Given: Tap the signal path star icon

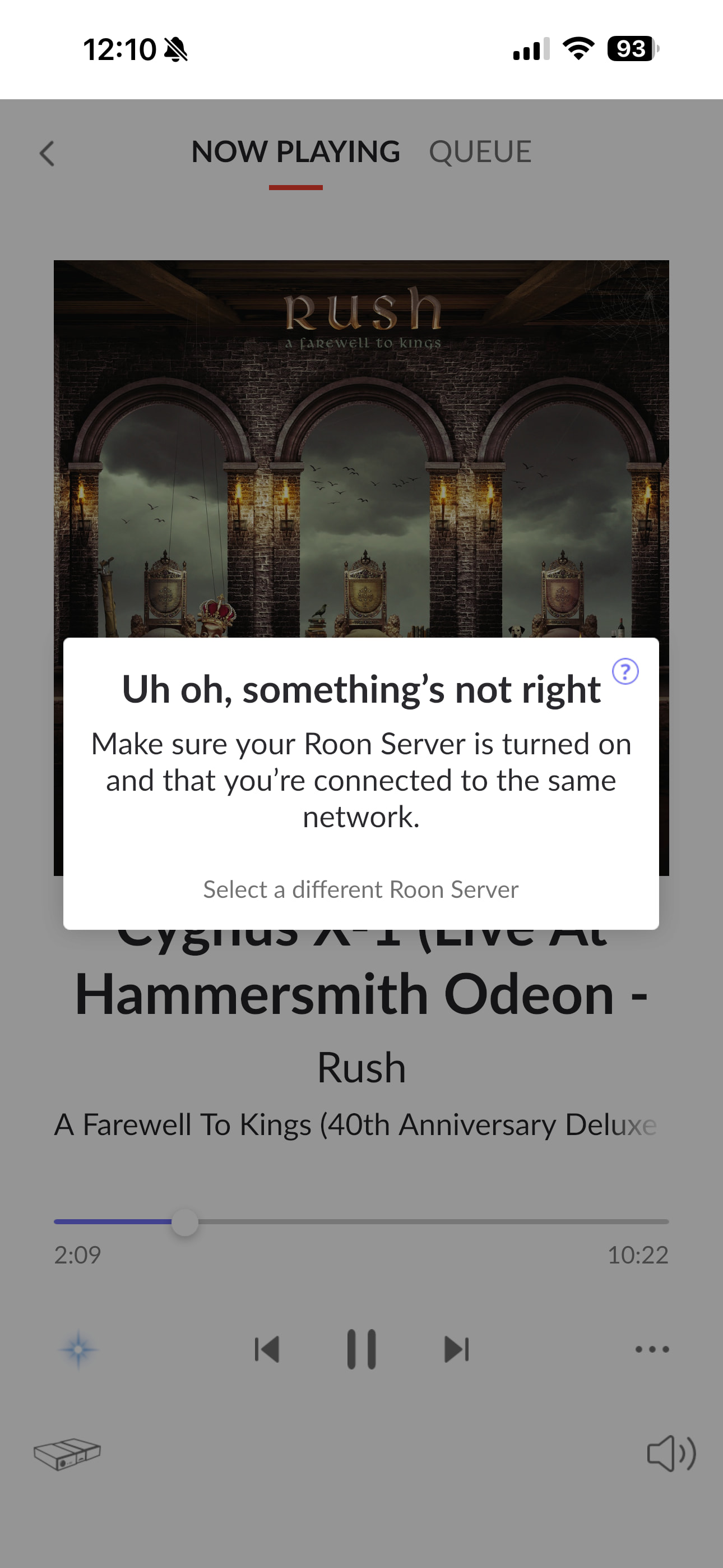Looking at the screenshot, I should (x=78, y=1349).
